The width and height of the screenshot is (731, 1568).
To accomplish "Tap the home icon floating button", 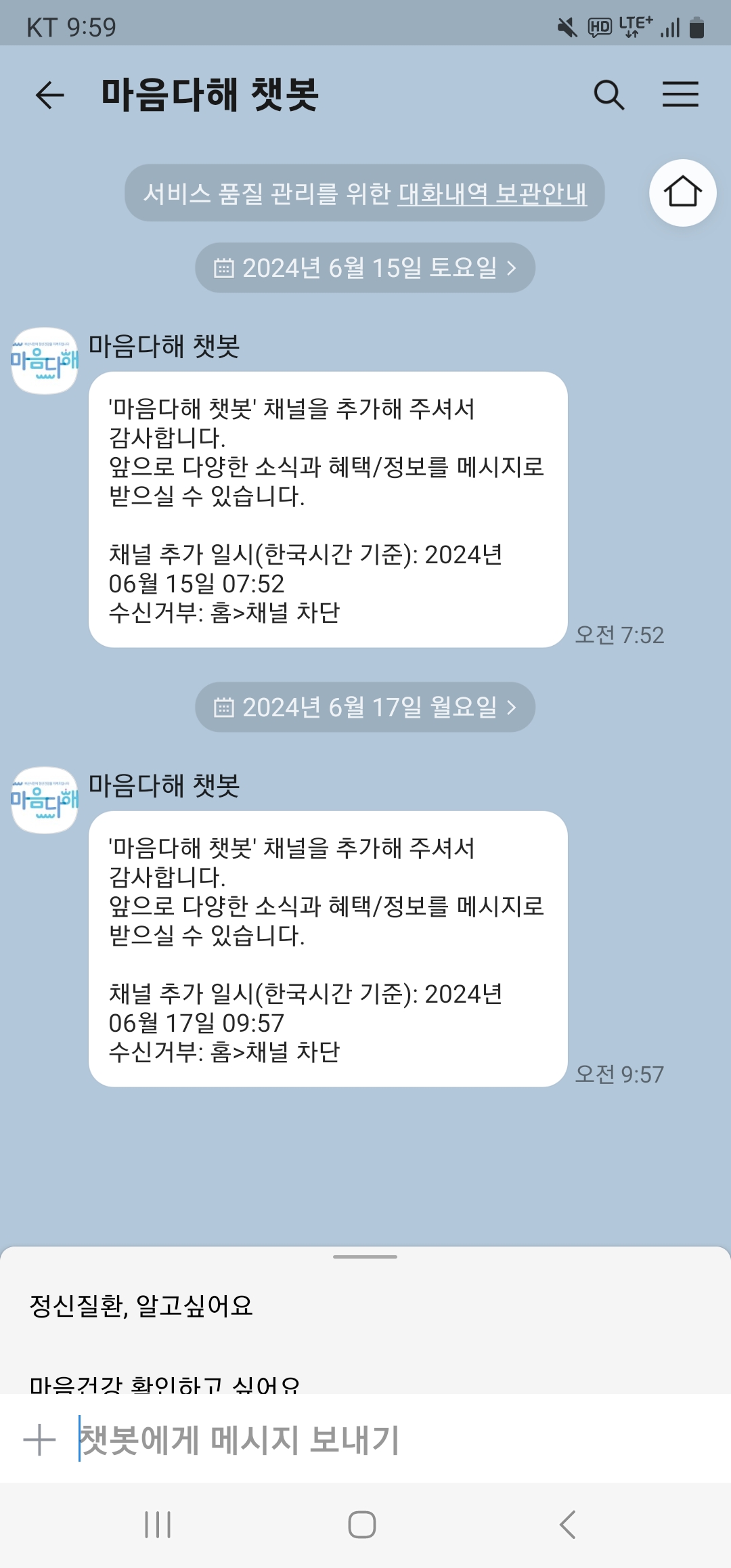I will point(682,193).
